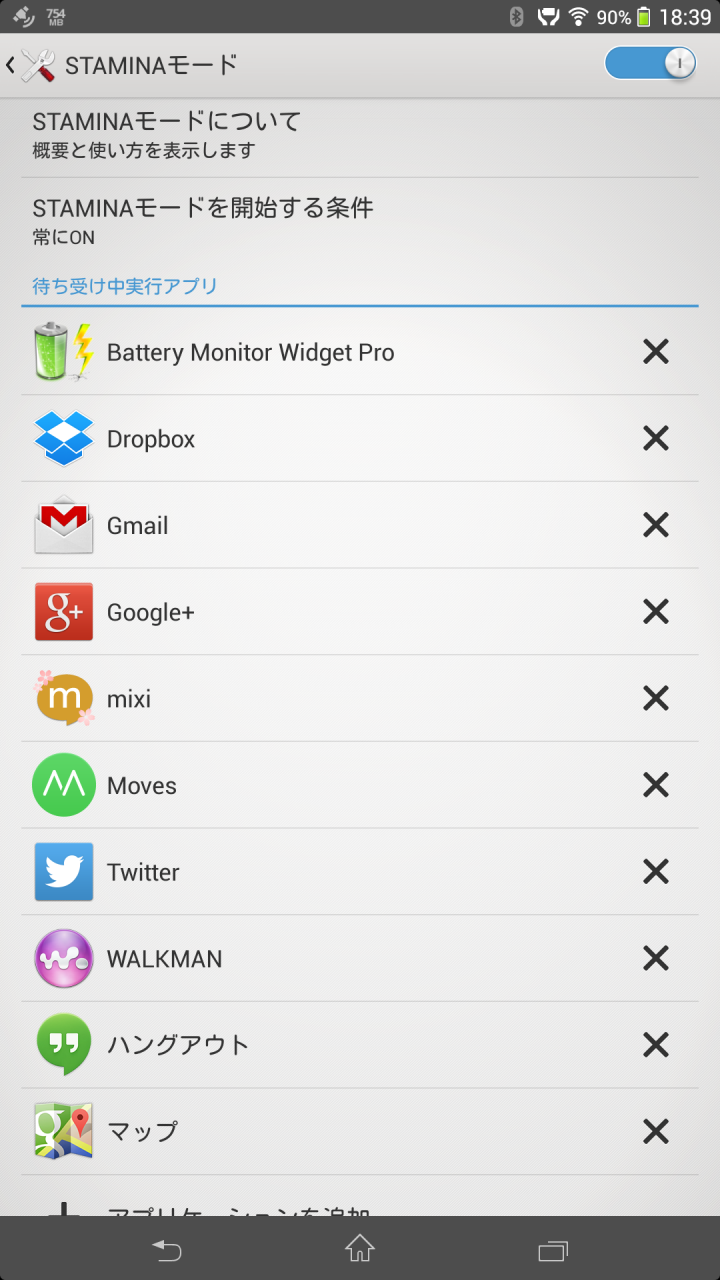Remove Dropbox from the list
720x1280 pixels.
coord(656,438)
